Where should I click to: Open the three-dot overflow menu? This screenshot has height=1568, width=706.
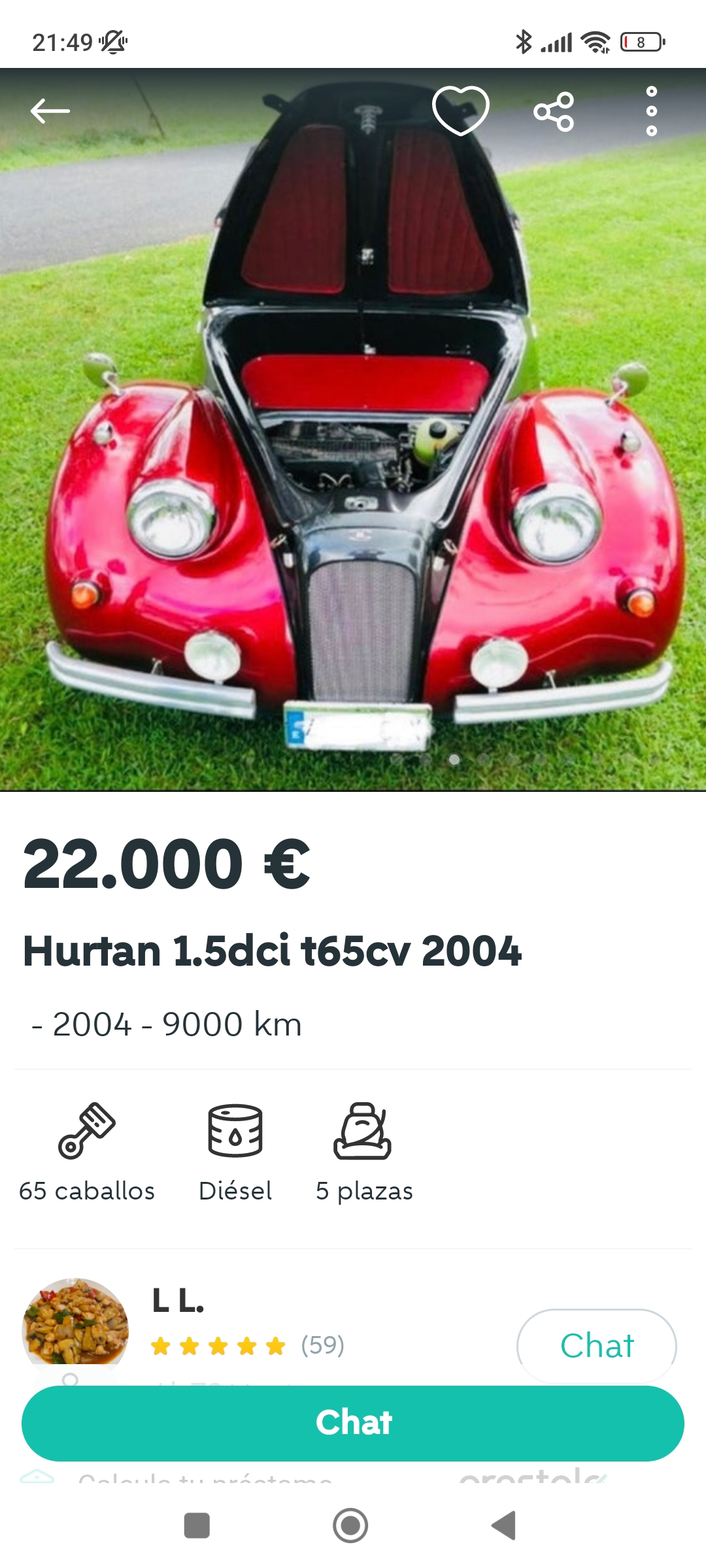[651, 111]
